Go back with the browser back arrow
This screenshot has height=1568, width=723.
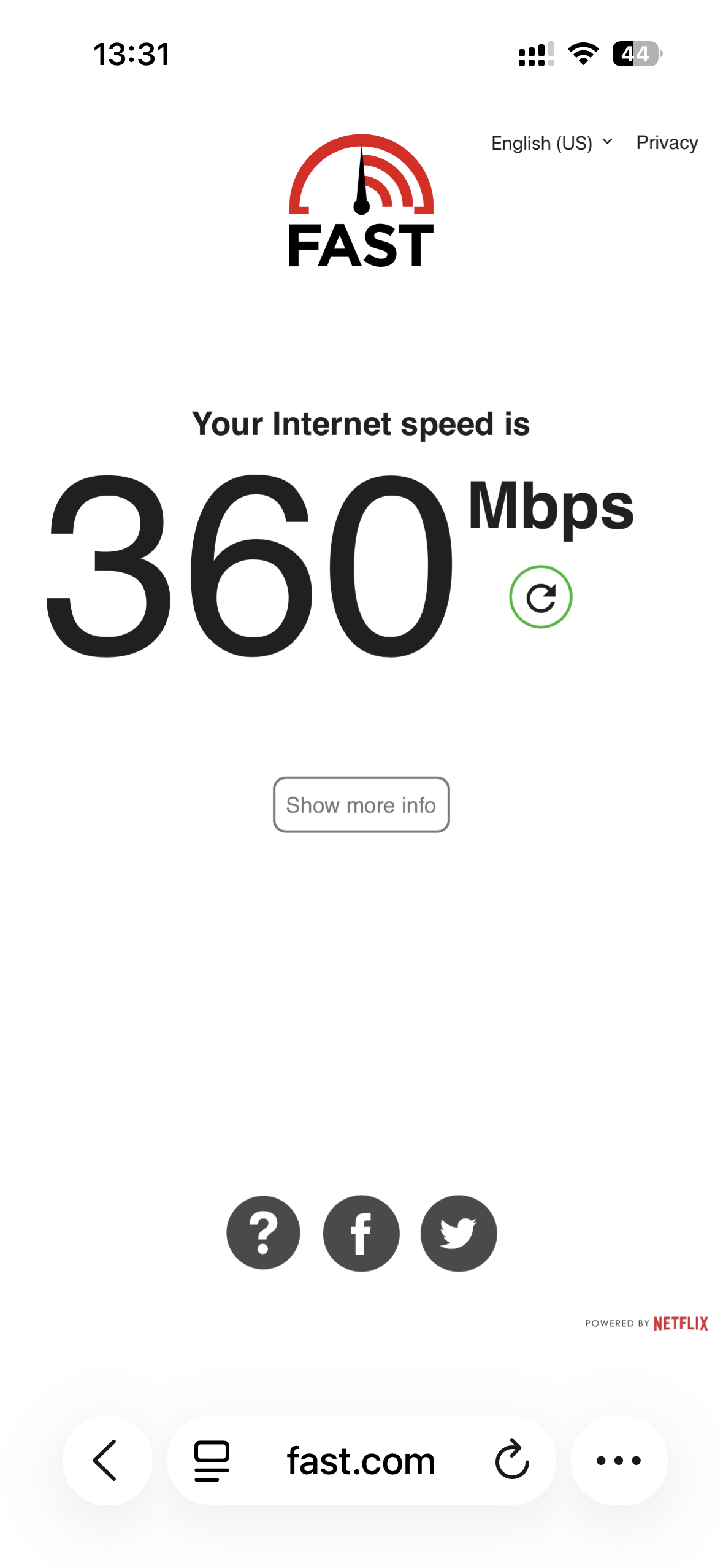coord(107,1460)
